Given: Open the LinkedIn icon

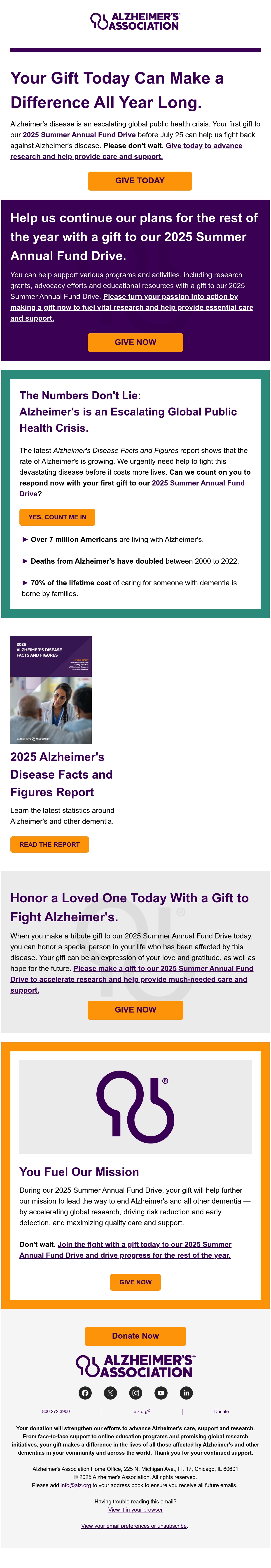Looking at the screenshot, I should pyautogui.click(x=186, y=1393).
